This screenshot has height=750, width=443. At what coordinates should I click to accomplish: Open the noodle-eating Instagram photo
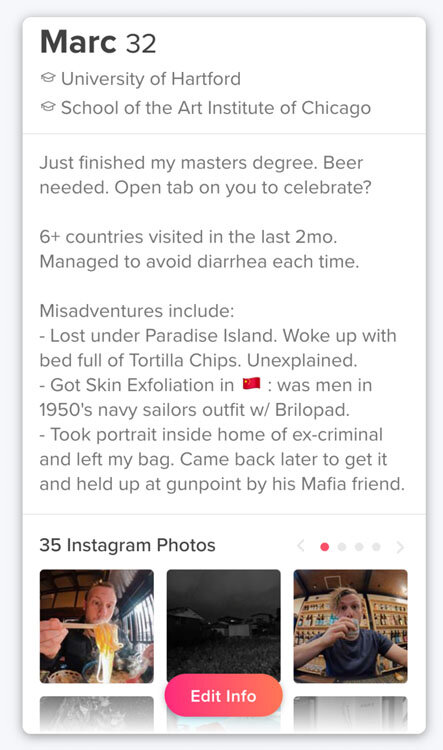pyautogui.click(x=97, y=626)
